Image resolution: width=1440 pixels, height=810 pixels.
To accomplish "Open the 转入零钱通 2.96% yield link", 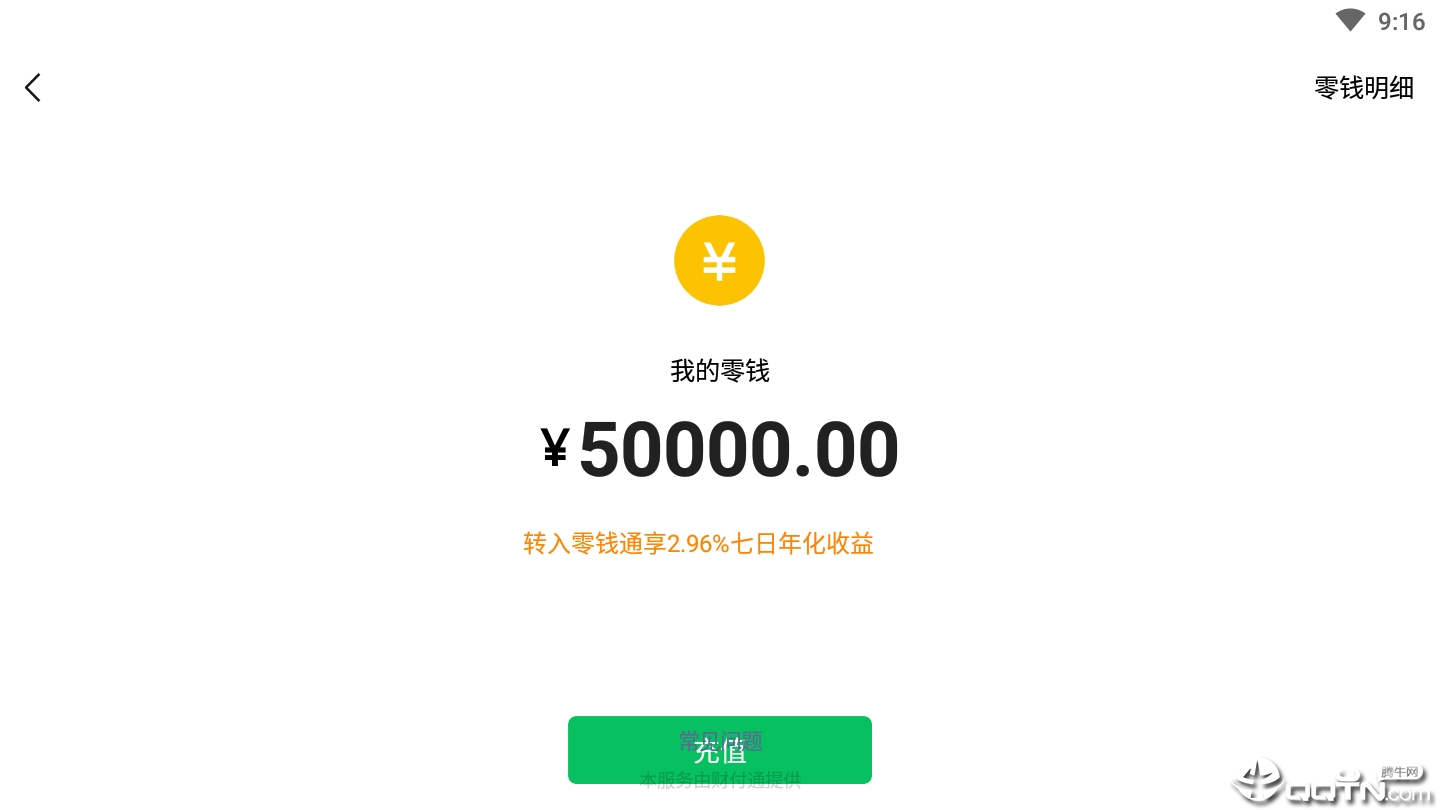I will [x=699, y=544].
